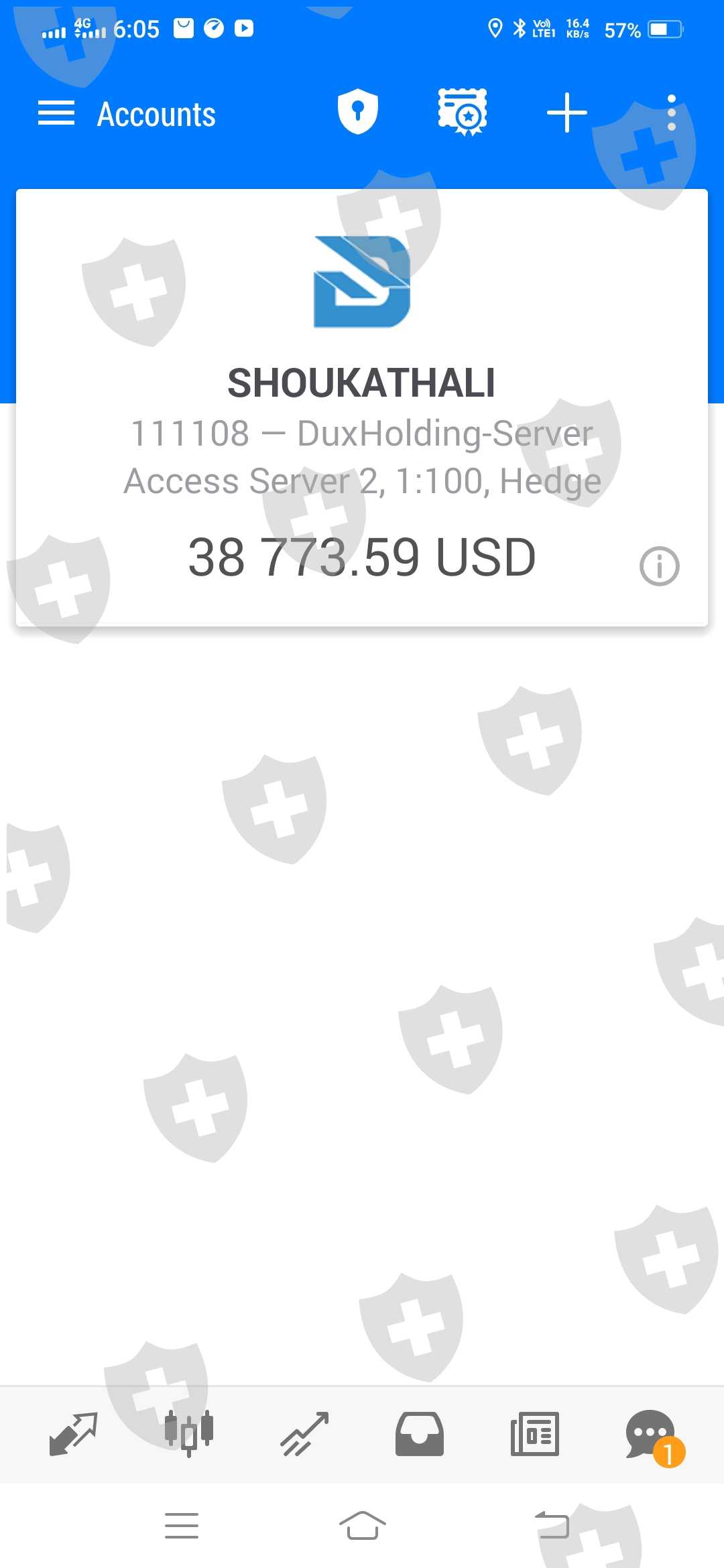Switch to the Quotes tab
The image size is (724, 1568).
pyautogui.click(x=74, y=1433)
